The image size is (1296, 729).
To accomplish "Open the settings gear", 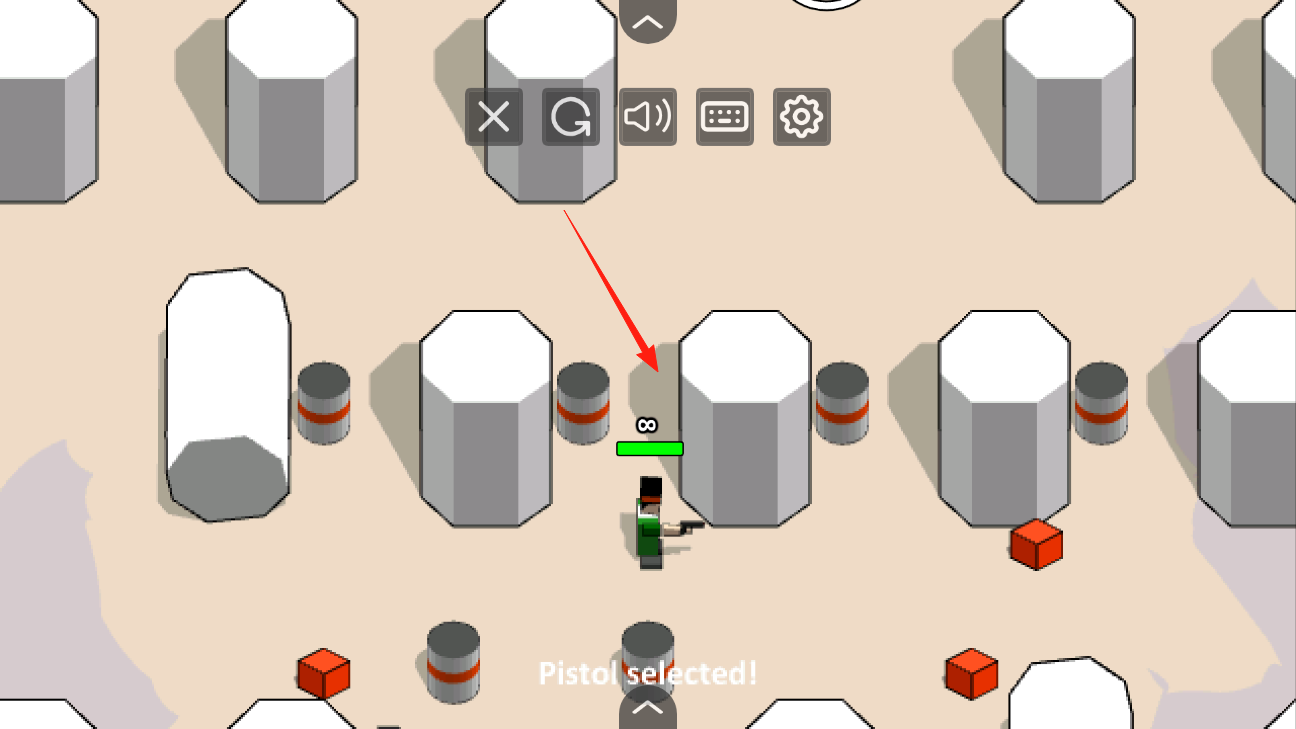I will click(x=801, y=117).
